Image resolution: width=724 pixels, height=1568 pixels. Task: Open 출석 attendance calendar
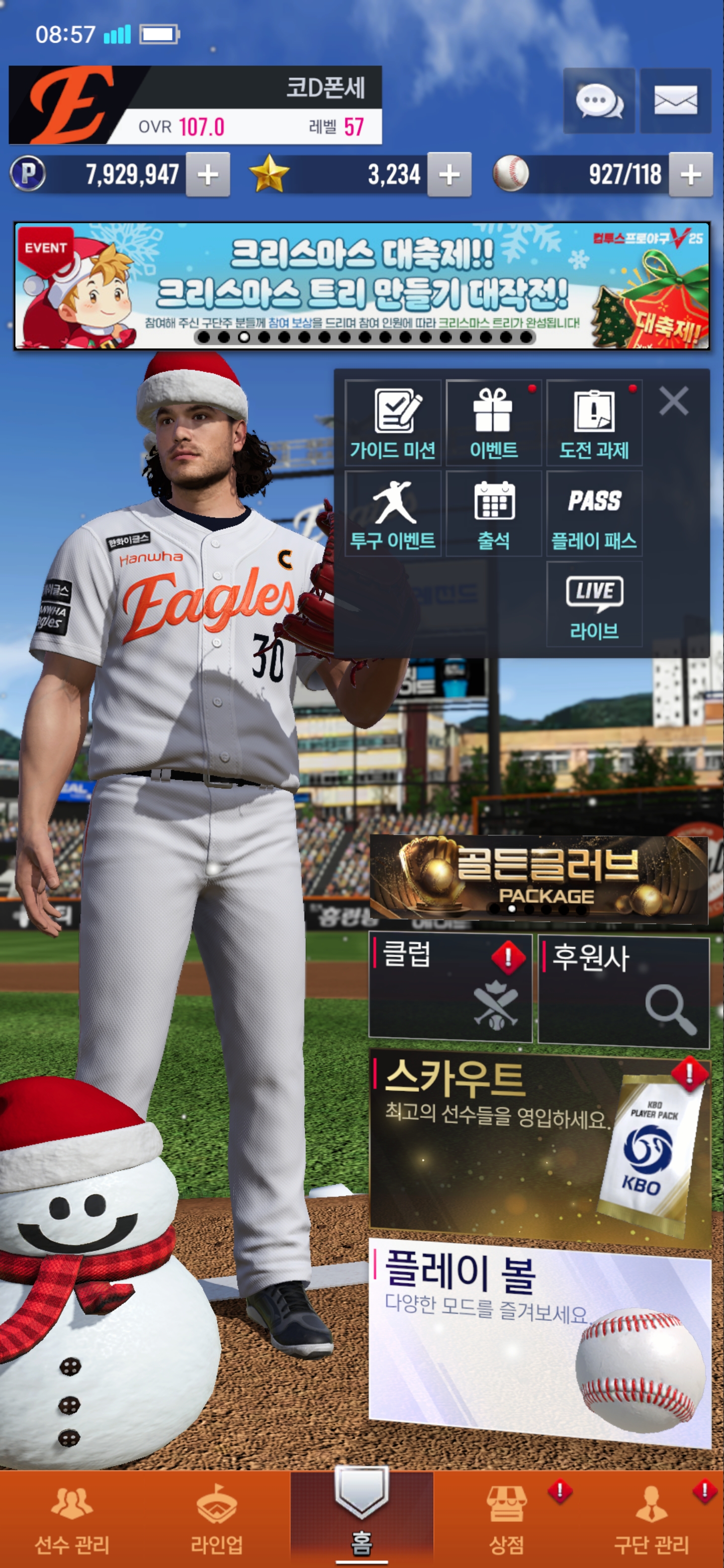pyautogui.click(x=493, y=514)
